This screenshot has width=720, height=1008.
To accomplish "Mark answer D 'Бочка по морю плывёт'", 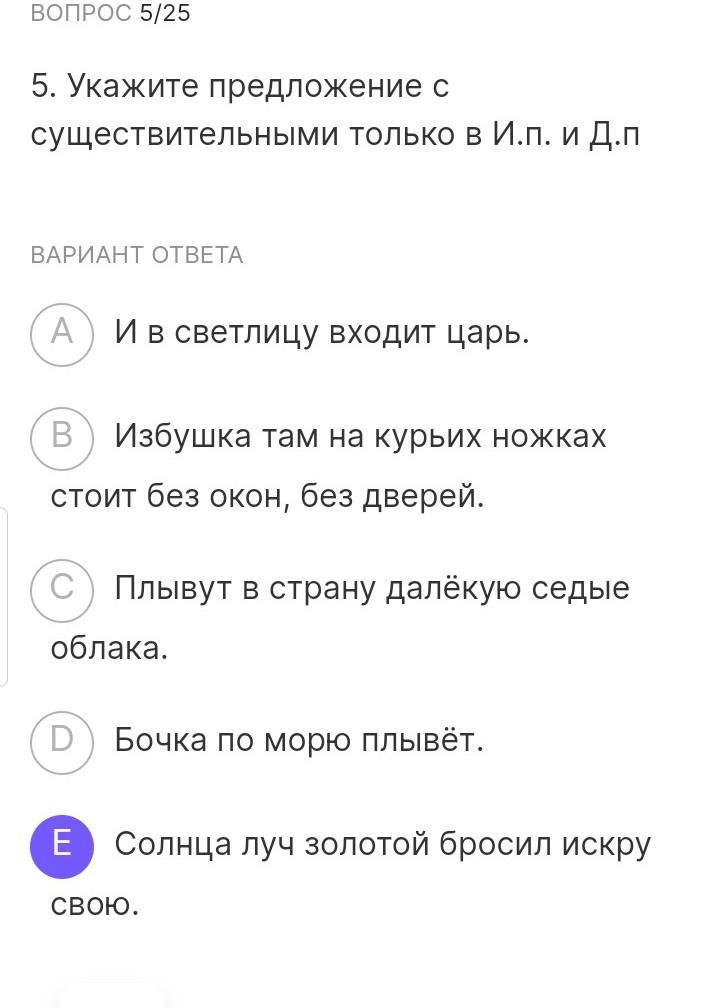I will 62,741.
